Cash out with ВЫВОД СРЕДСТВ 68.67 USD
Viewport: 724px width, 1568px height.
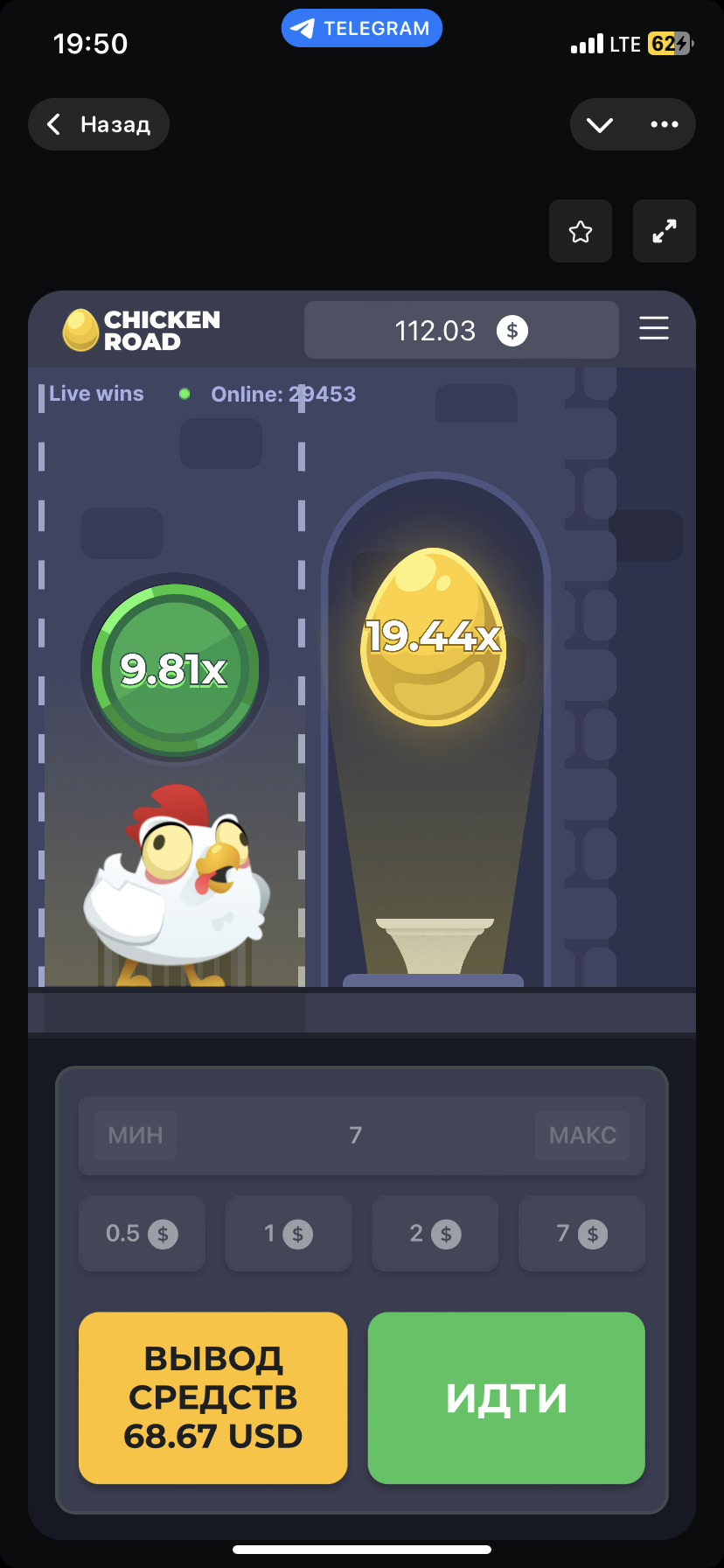point(213,1397)
